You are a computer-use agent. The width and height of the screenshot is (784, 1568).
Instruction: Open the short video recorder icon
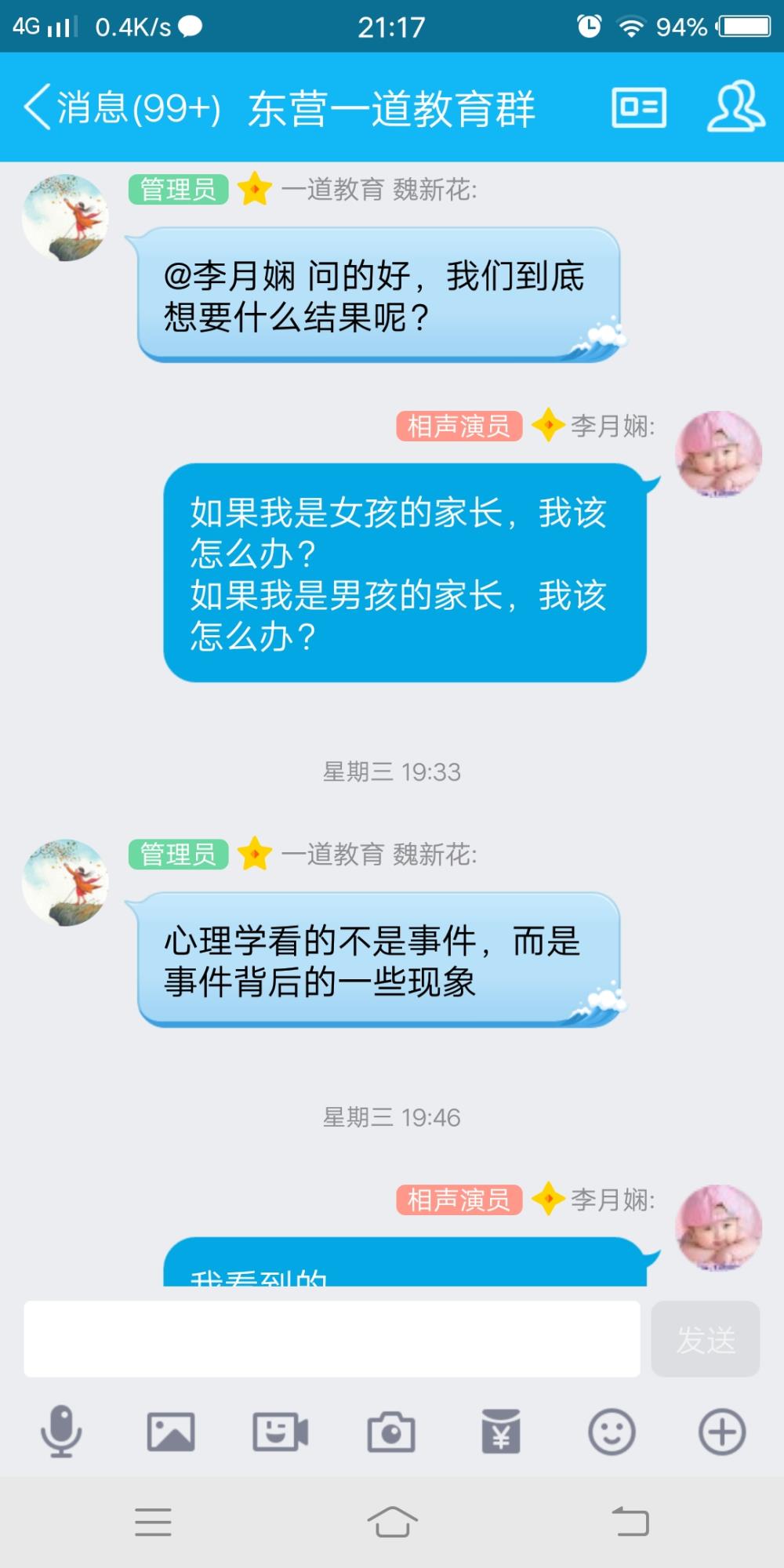point(281,1432)
